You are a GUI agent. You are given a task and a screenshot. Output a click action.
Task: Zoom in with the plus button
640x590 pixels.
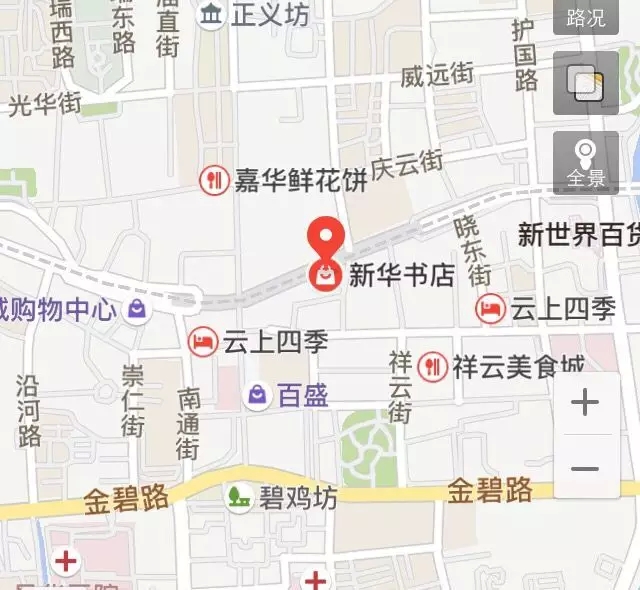click(x=585, y=403)
